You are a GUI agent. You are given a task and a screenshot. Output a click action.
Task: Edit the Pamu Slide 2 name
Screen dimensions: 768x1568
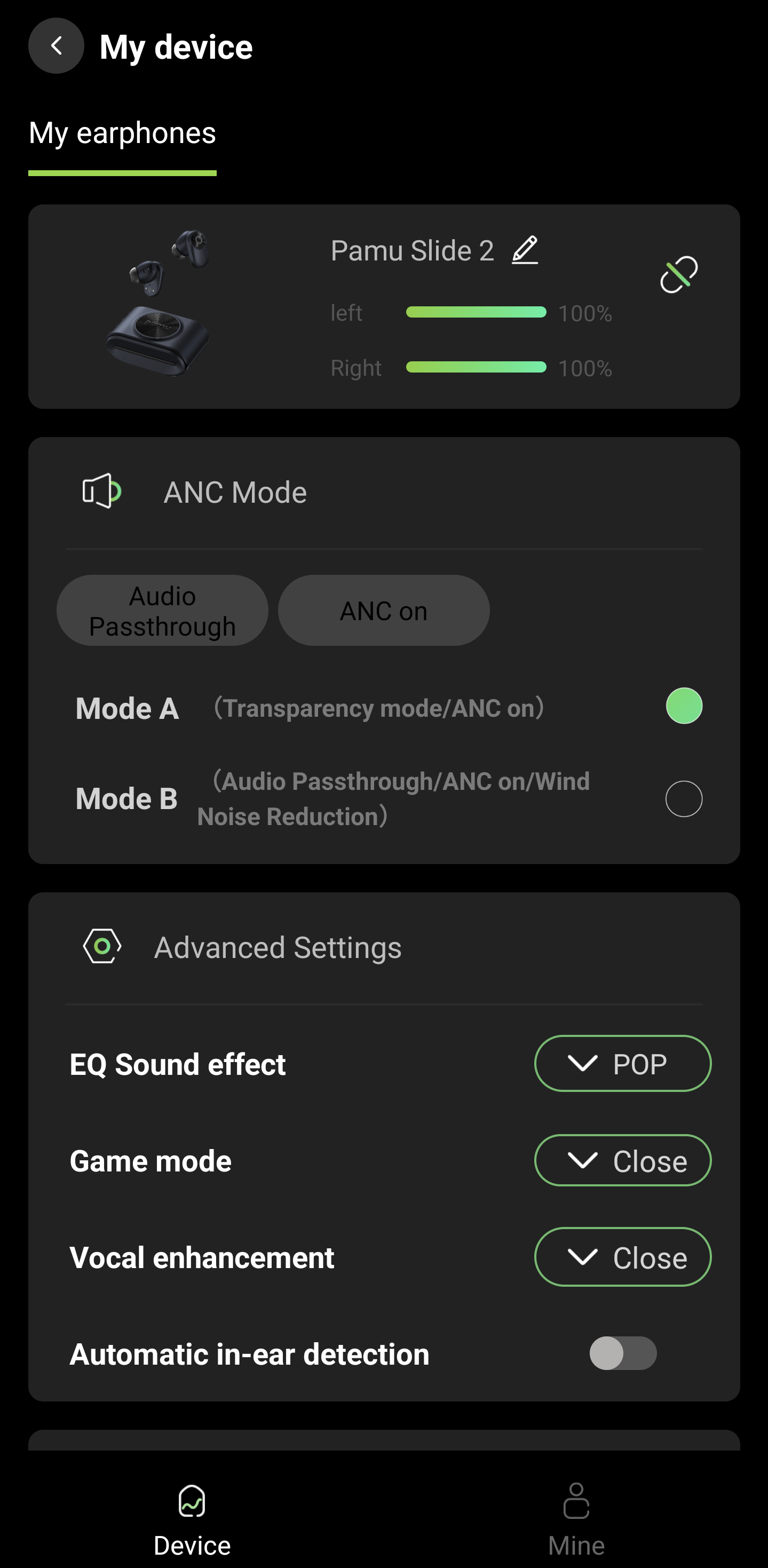point(525,250)
